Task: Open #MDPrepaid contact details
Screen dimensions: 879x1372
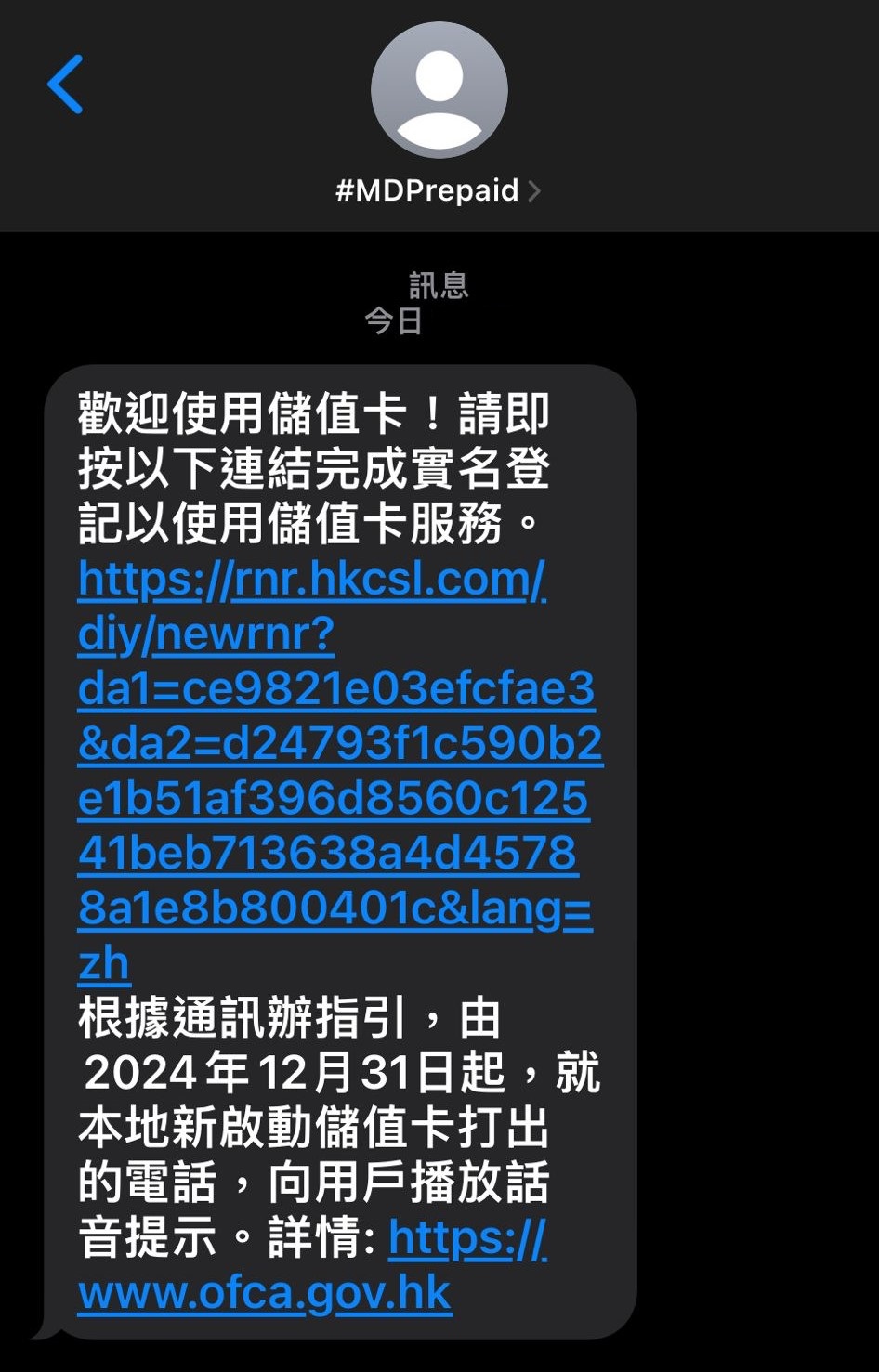Action: [438, 190]
